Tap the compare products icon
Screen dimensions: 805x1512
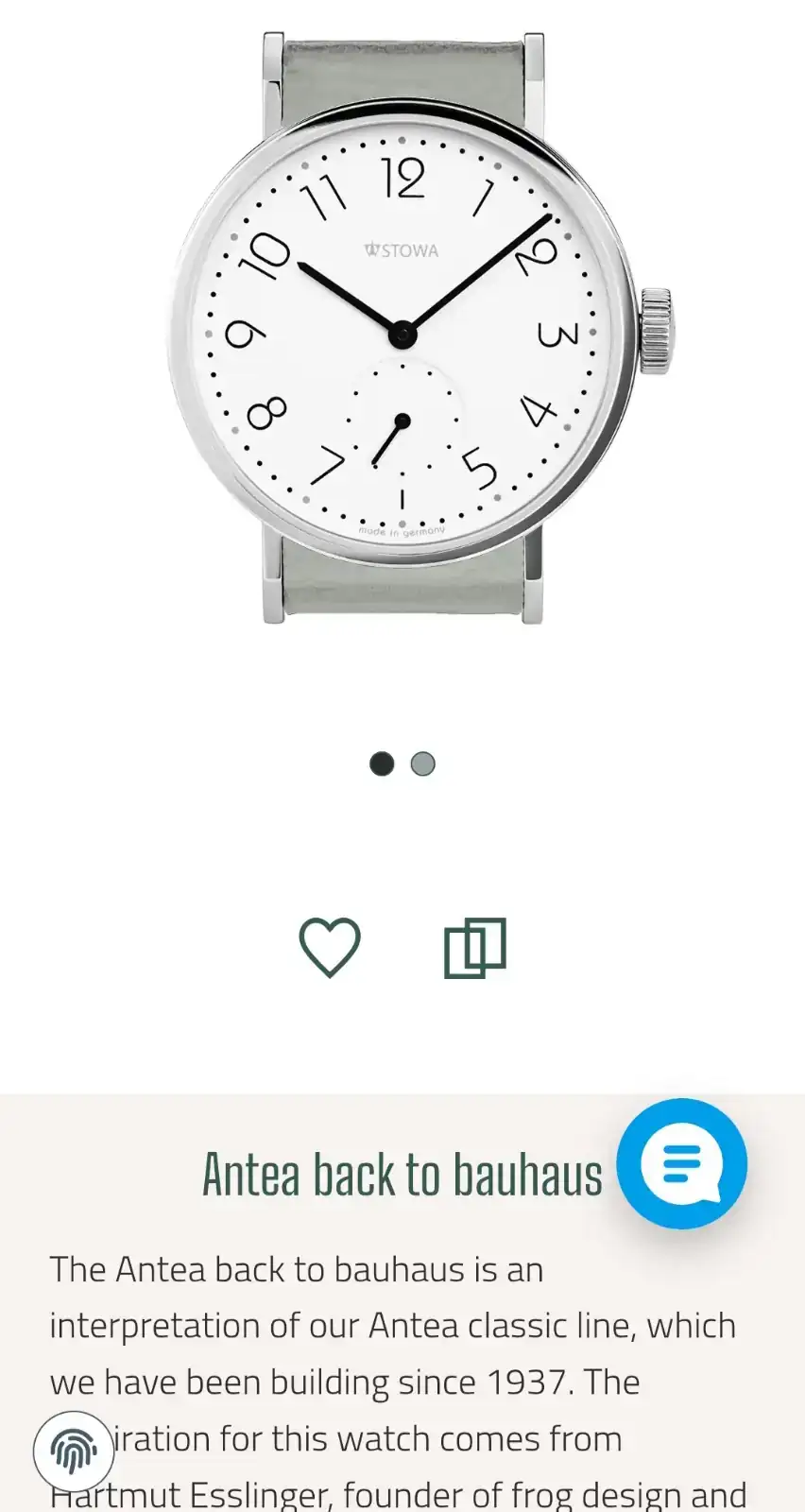click(475, 947)
